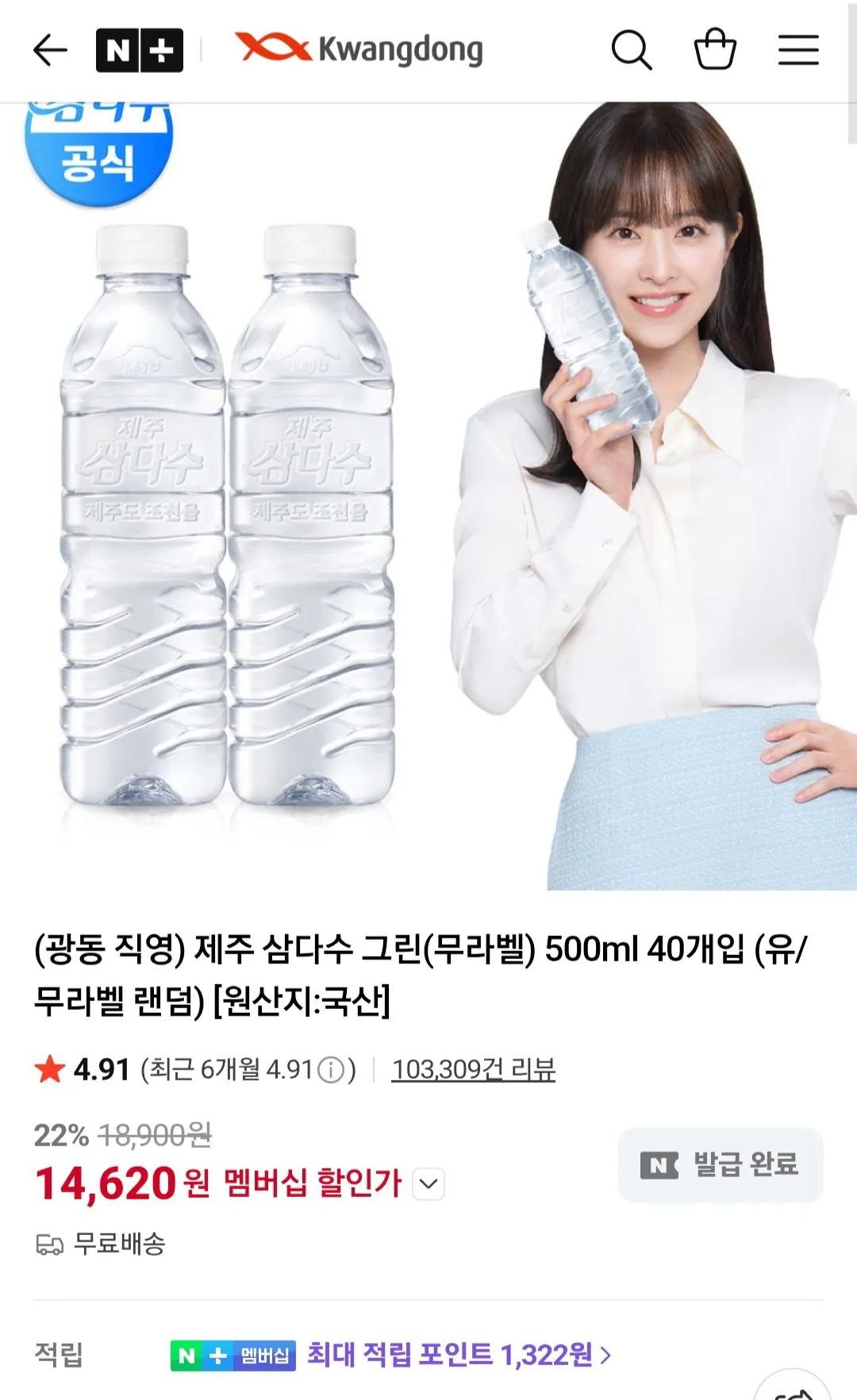Open the hamburger menu

(x=798, y=49)
